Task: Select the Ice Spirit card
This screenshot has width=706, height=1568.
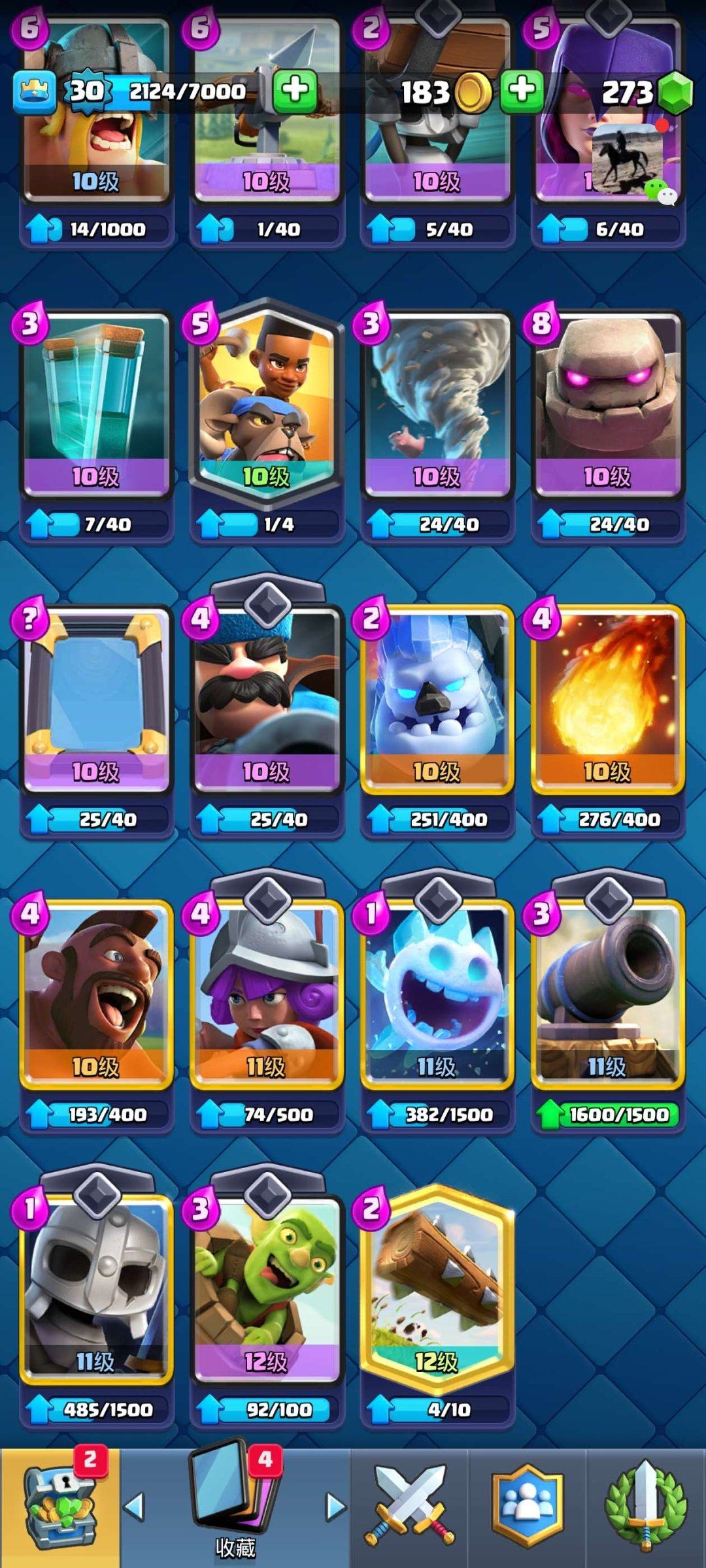Action: pos(437,993)
